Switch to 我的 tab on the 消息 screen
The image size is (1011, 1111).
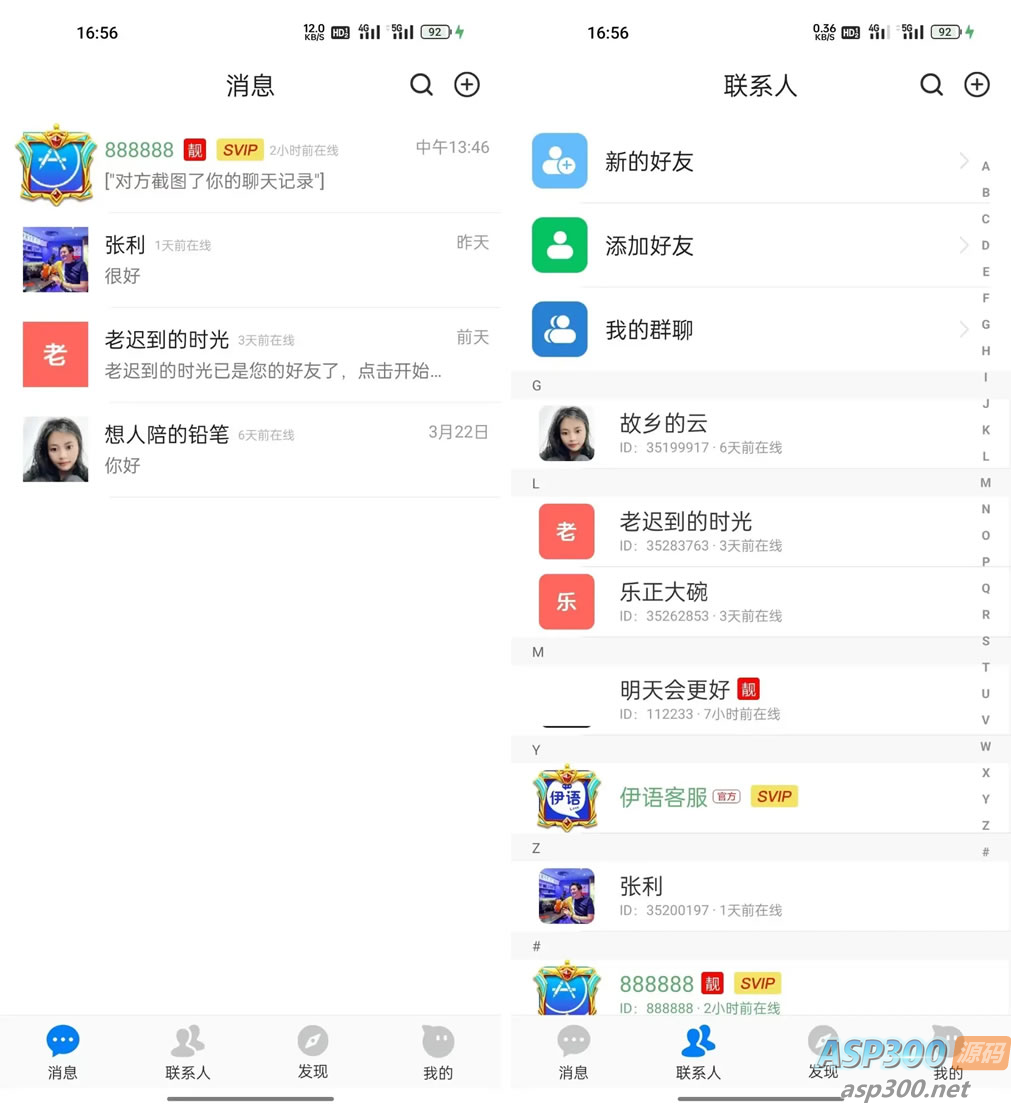(438, 1052)
